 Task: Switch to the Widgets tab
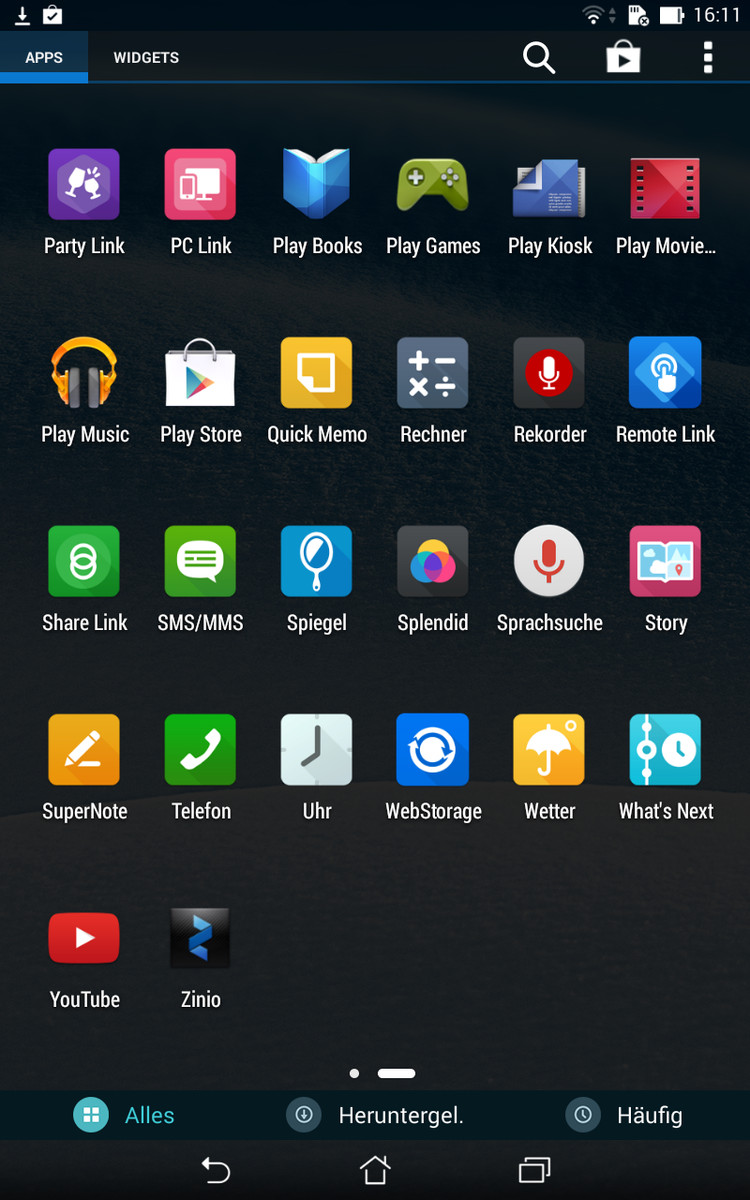click(146, 58)
